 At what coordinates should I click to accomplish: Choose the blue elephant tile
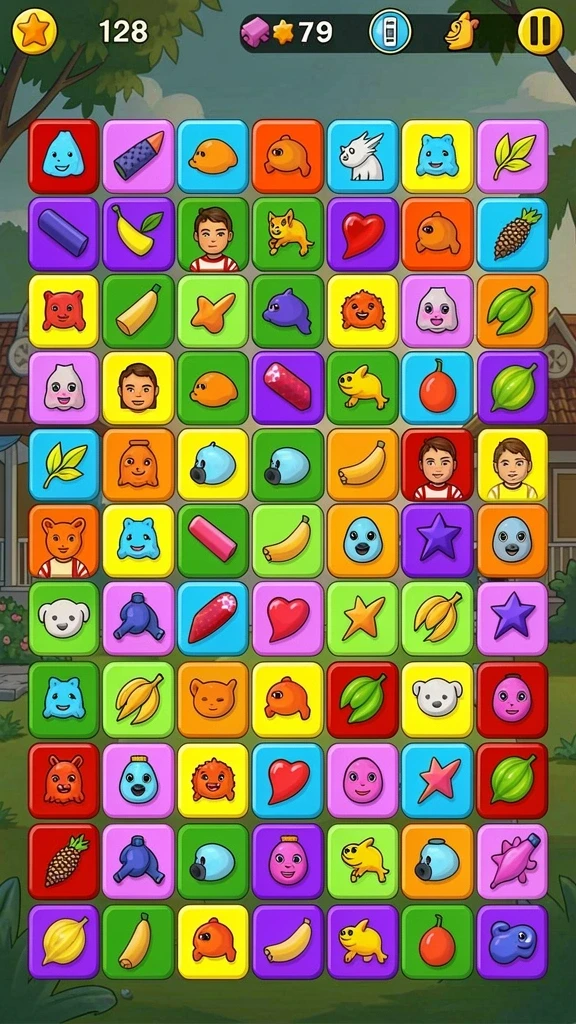[513, 942]
